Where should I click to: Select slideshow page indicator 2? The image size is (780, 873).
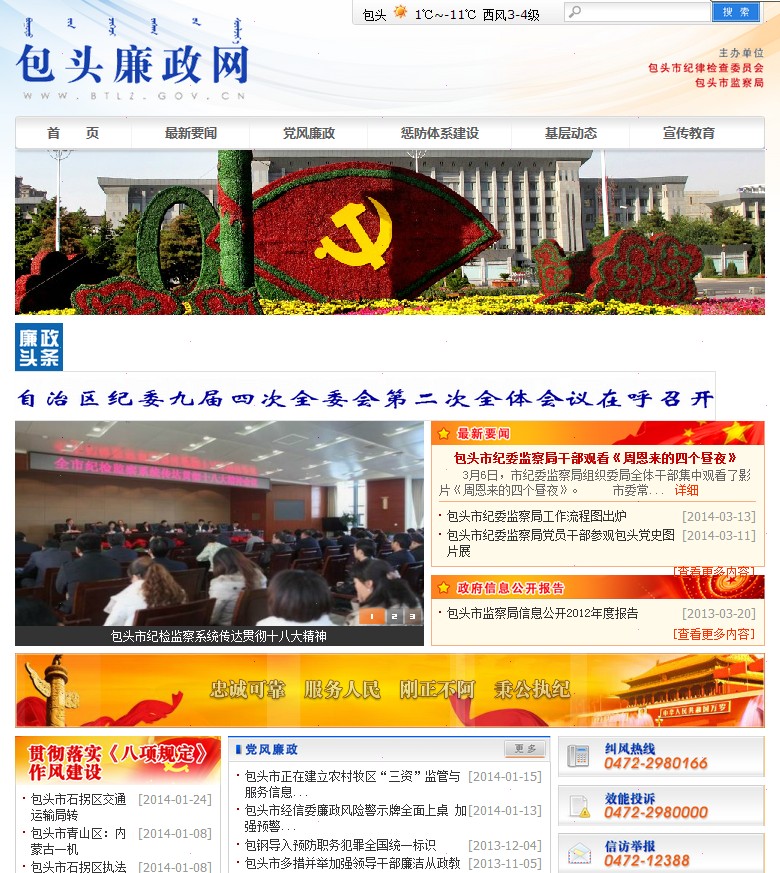(x=393, y=616)
